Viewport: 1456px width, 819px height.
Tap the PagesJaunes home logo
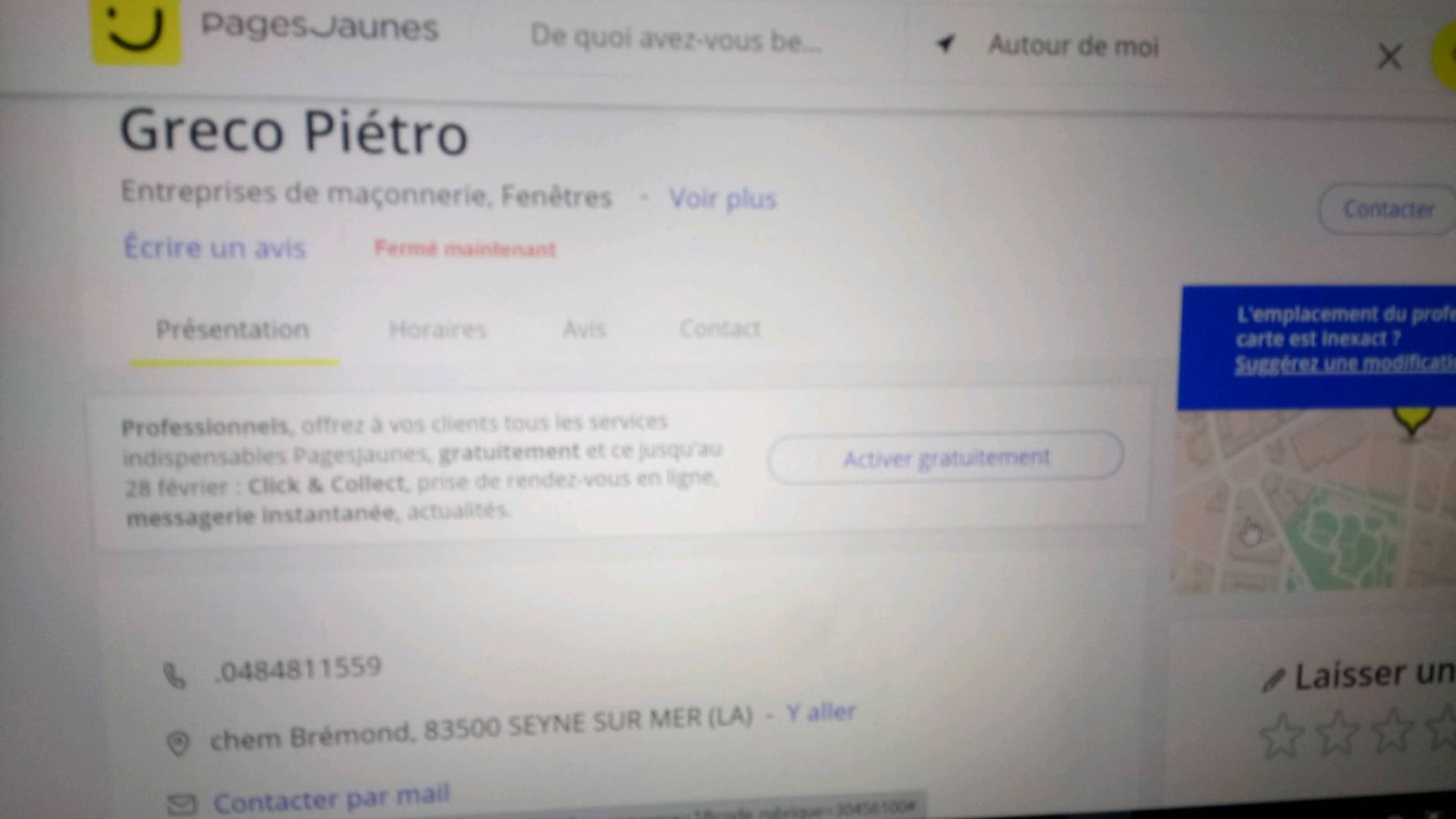click(136, 29)
